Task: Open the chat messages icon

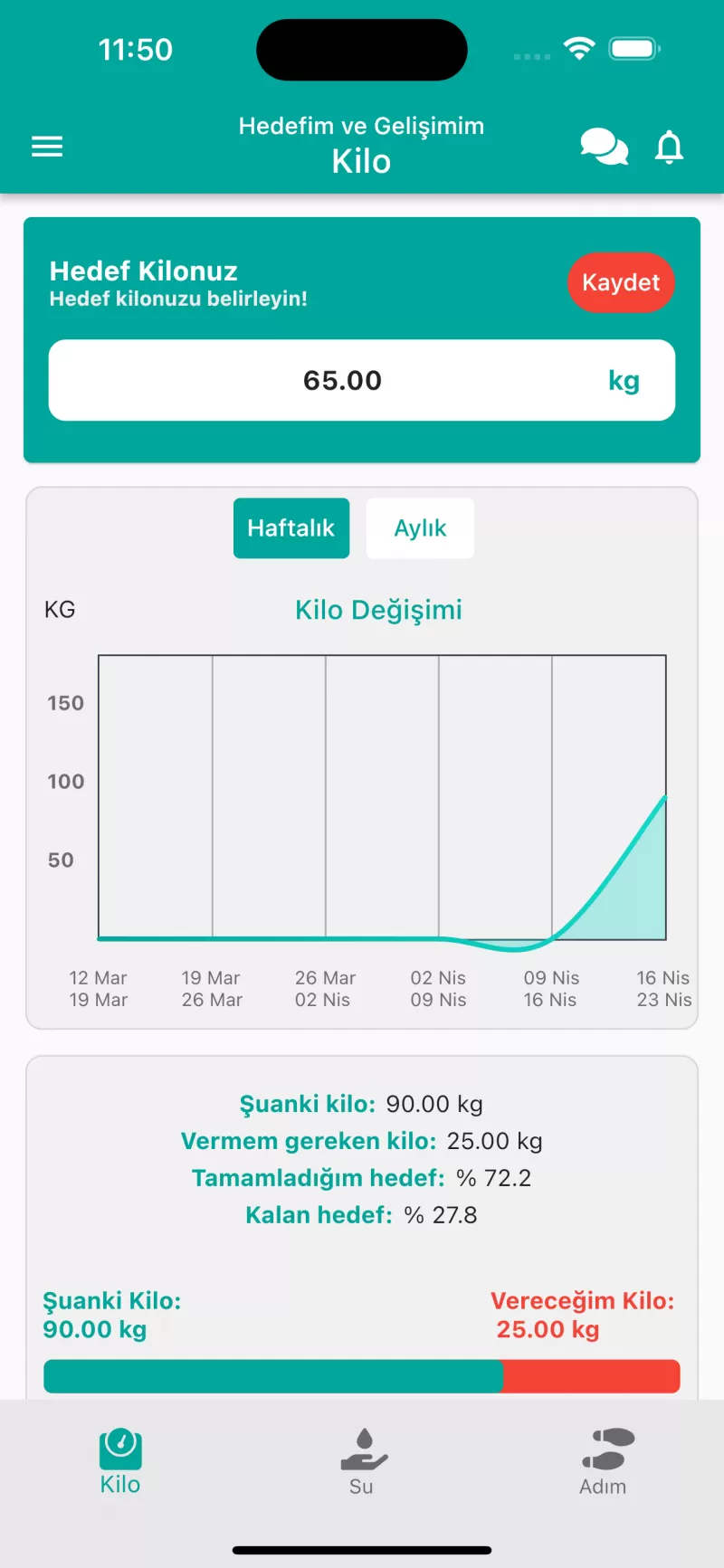Action: [x=605, y=147]
